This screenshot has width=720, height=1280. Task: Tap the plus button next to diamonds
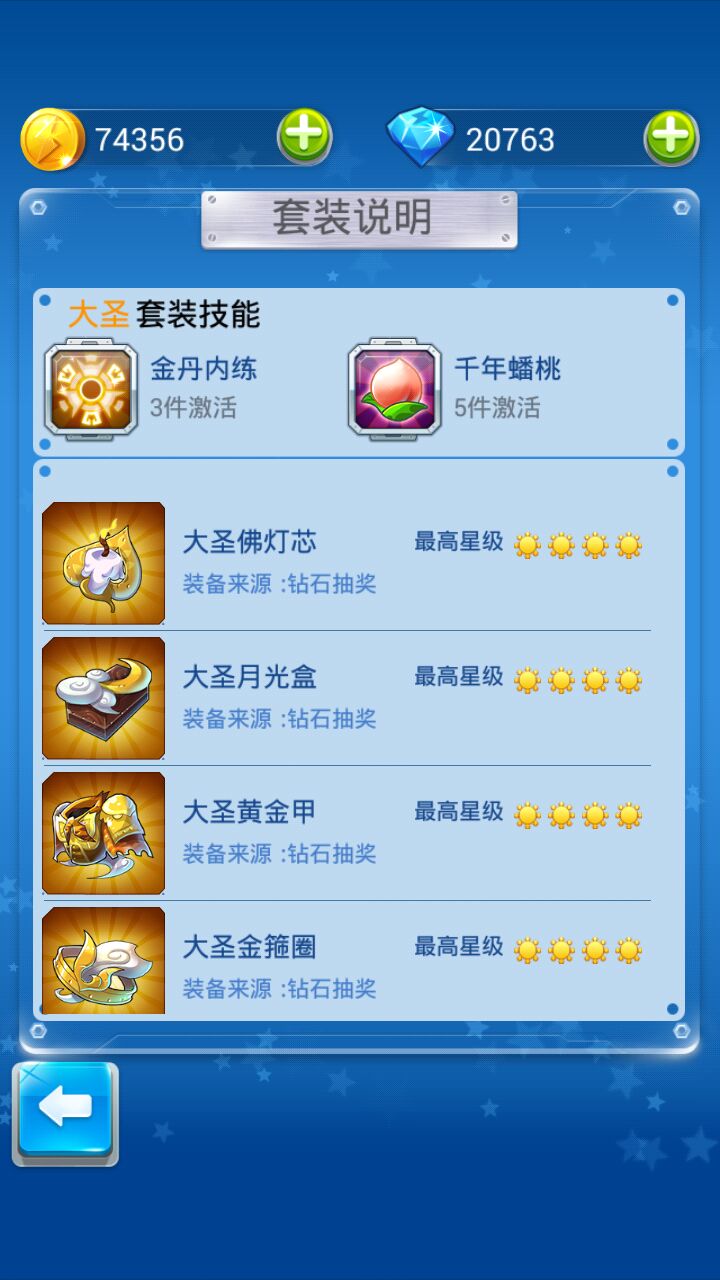671,137
